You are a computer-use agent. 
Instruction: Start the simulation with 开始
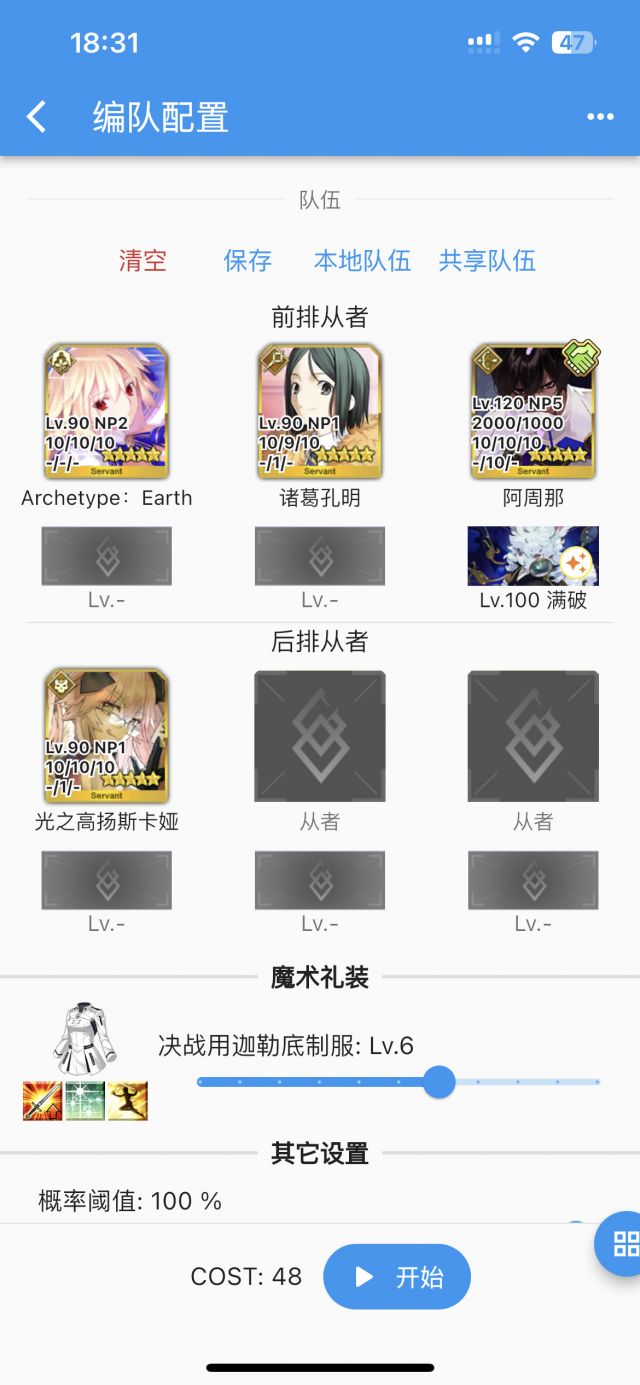coord(397,1277)
